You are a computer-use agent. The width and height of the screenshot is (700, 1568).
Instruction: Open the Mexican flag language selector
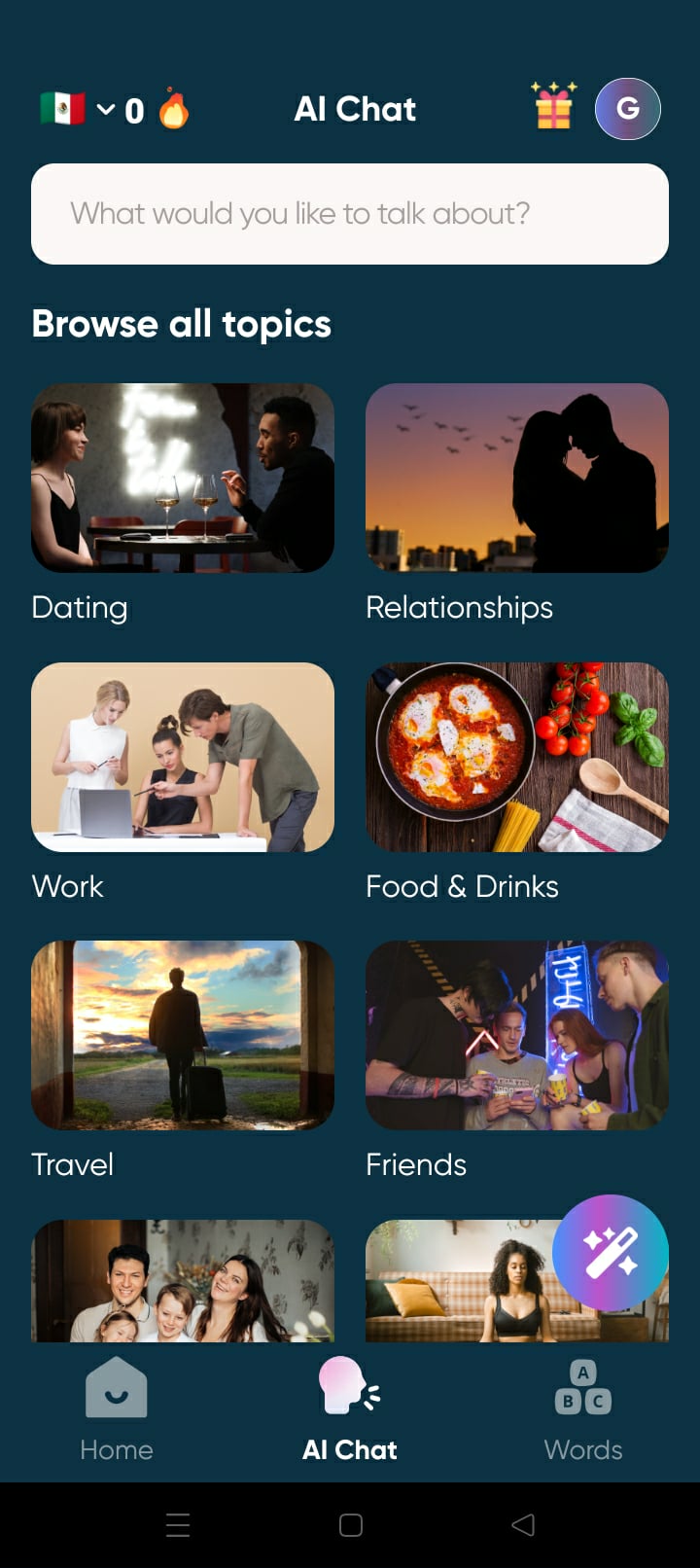(76, 109)
